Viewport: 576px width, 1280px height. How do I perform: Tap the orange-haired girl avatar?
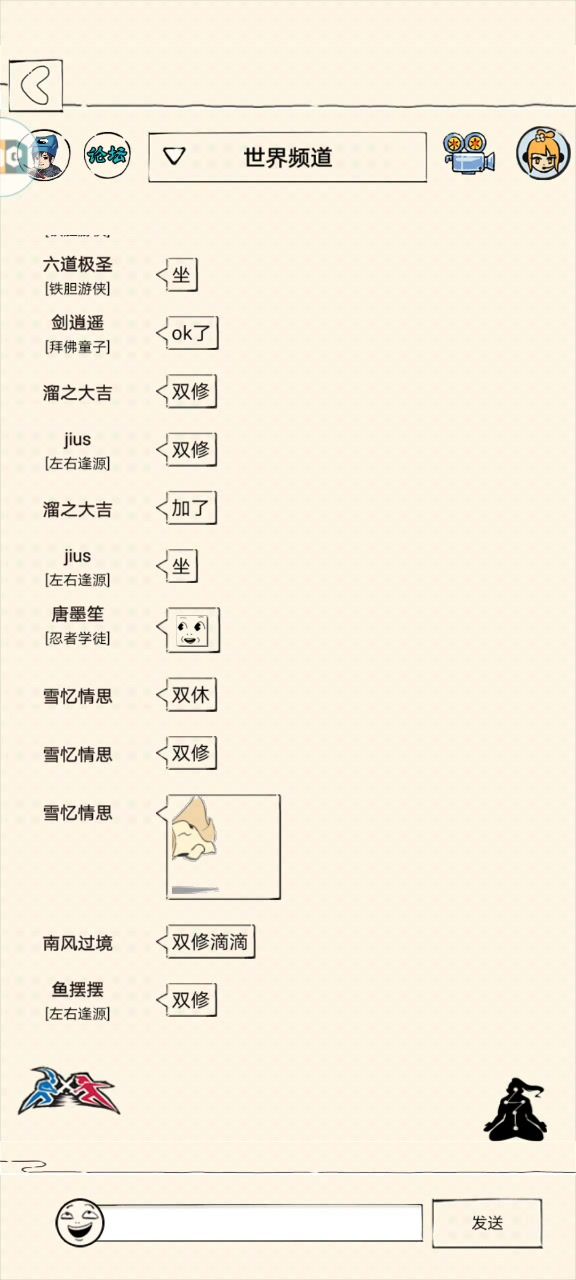click(543, 154)
